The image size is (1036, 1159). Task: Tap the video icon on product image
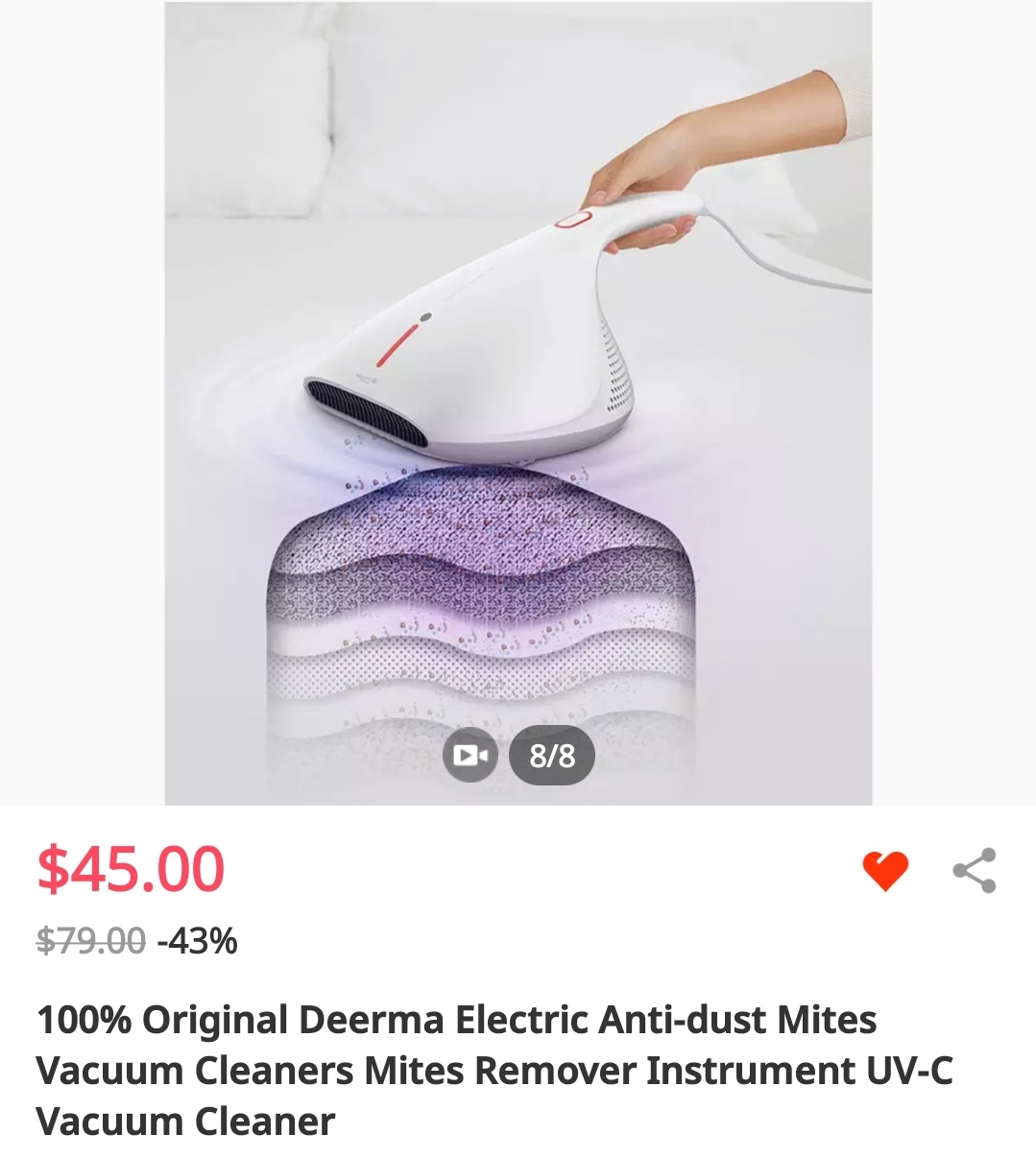(470, 756)
